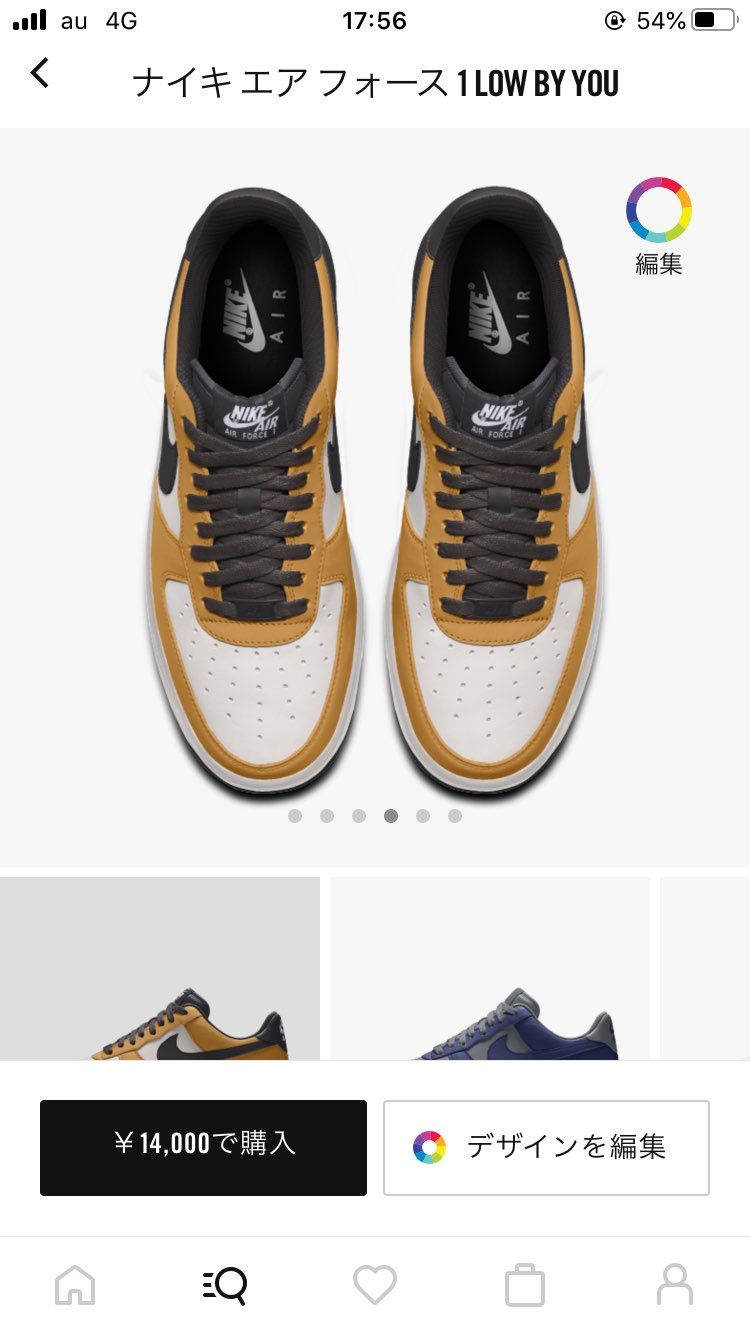The height and width of the screenshot is (1334, 750).
Task: Tap the top-view shoe image
Action: (375, 492)
